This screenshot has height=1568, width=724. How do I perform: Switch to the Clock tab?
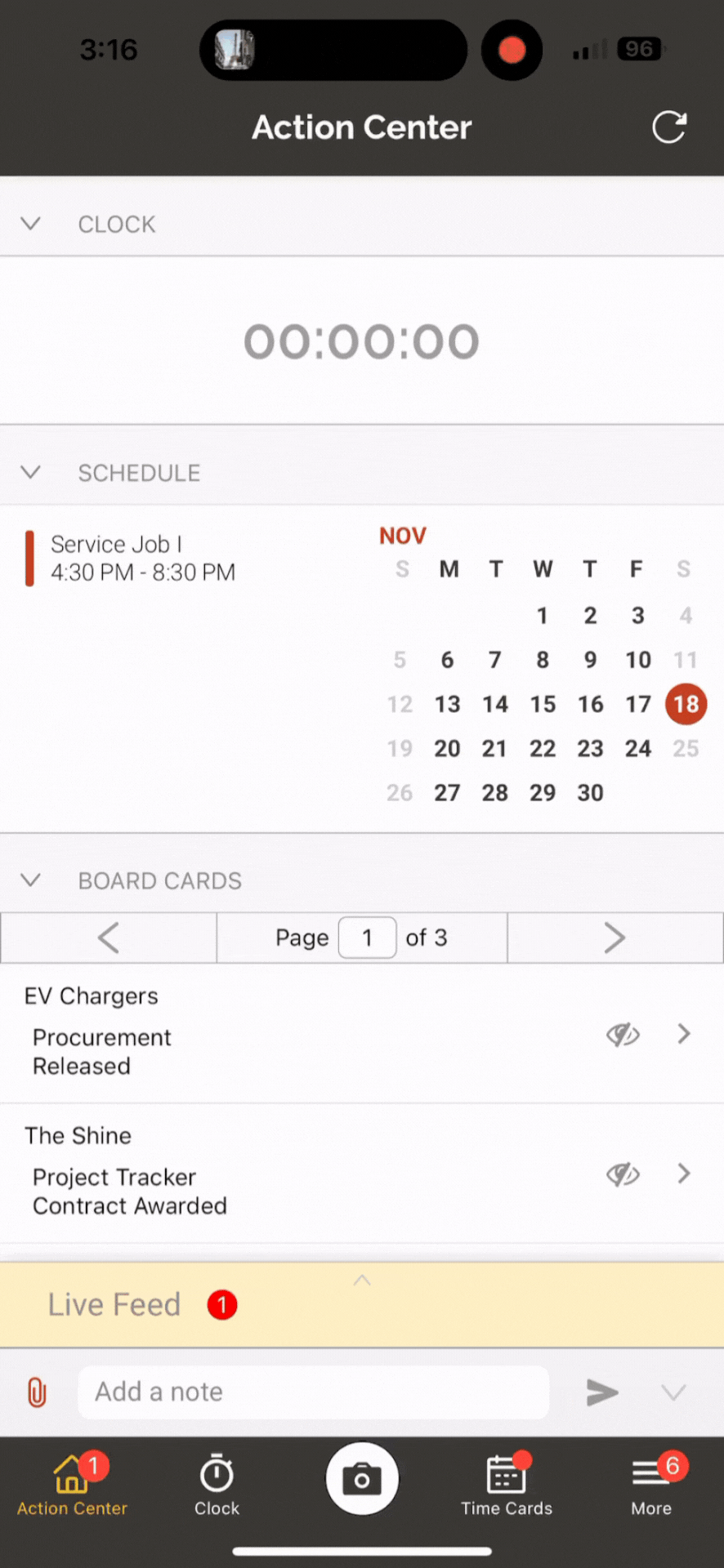[x=217, y=1485]
